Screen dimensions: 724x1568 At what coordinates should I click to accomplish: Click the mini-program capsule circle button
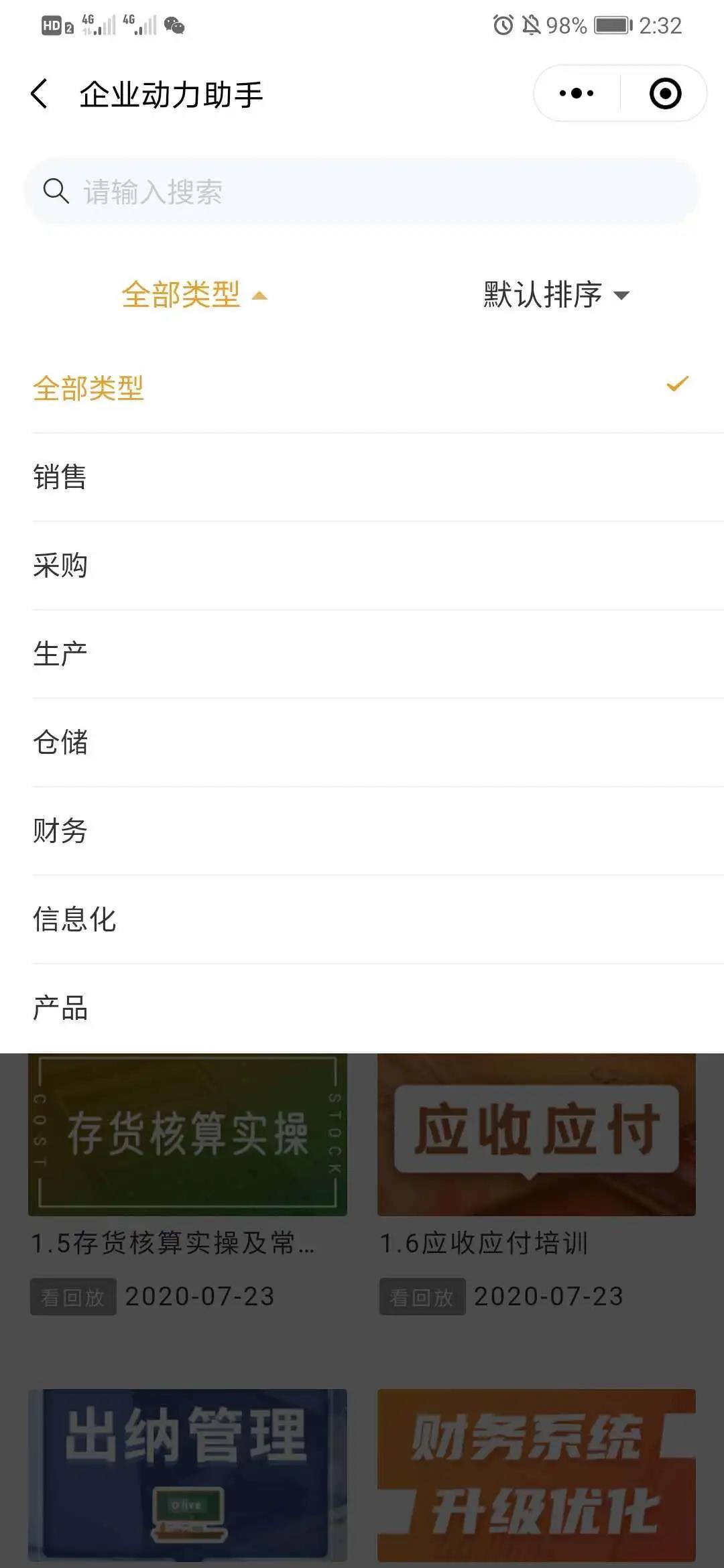coord(664,94)
